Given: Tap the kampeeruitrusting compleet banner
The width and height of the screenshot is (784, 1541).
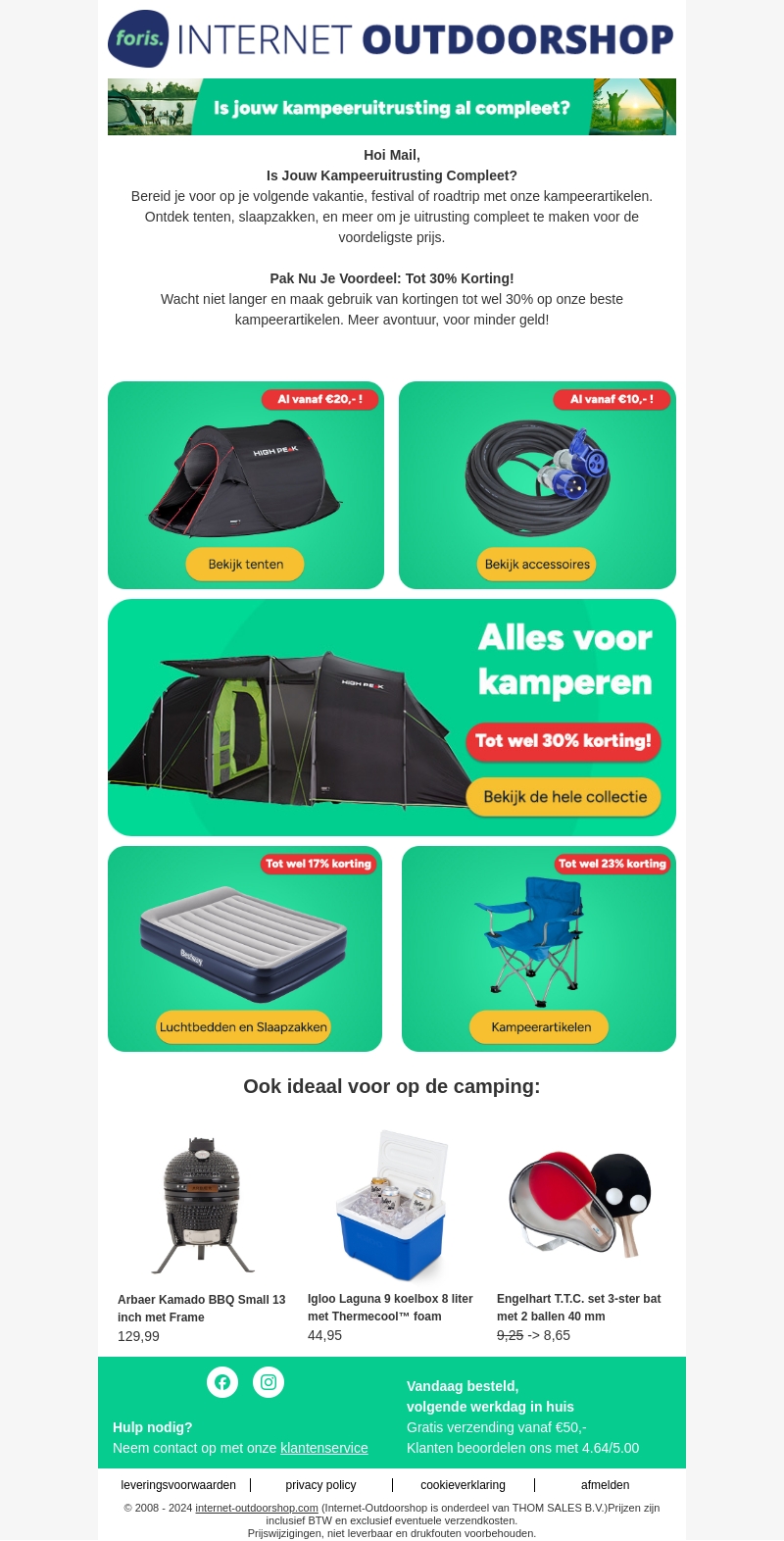Looking at the screenshot, I should (x=392, y=107).
